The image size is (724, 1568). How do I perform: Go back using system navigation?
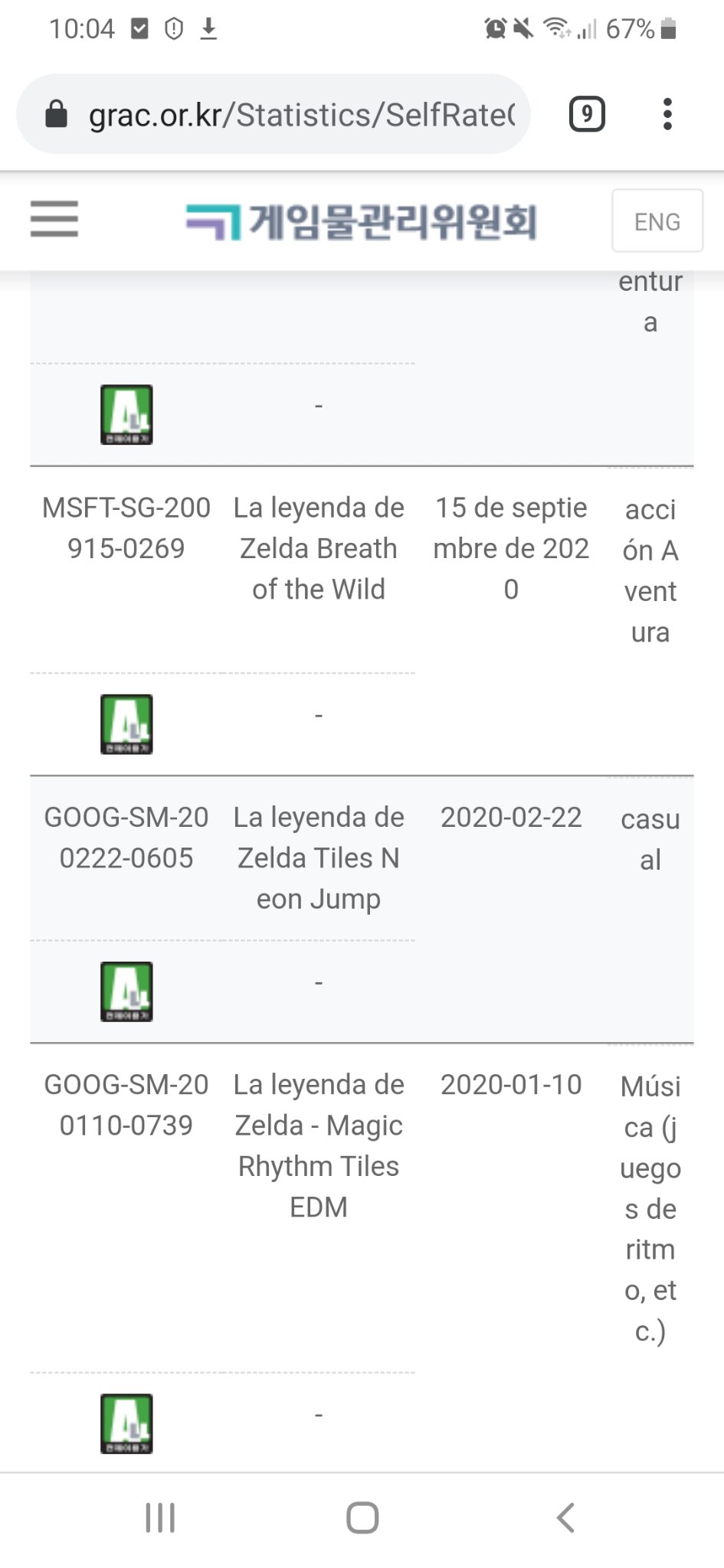(565, 1517)
